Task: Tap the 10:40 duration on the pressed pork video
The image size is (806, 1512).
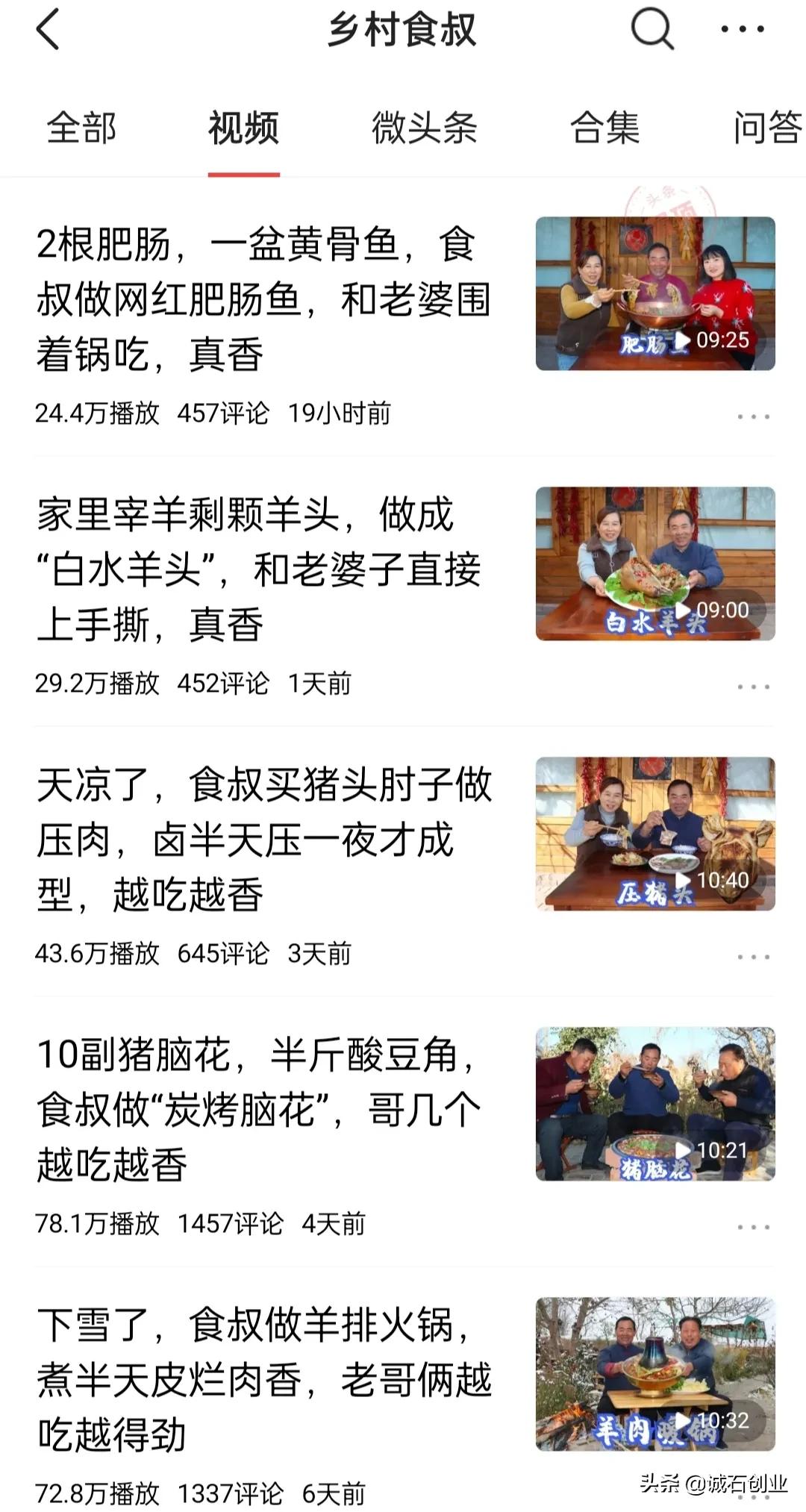Action: click(x=723, y=880)
